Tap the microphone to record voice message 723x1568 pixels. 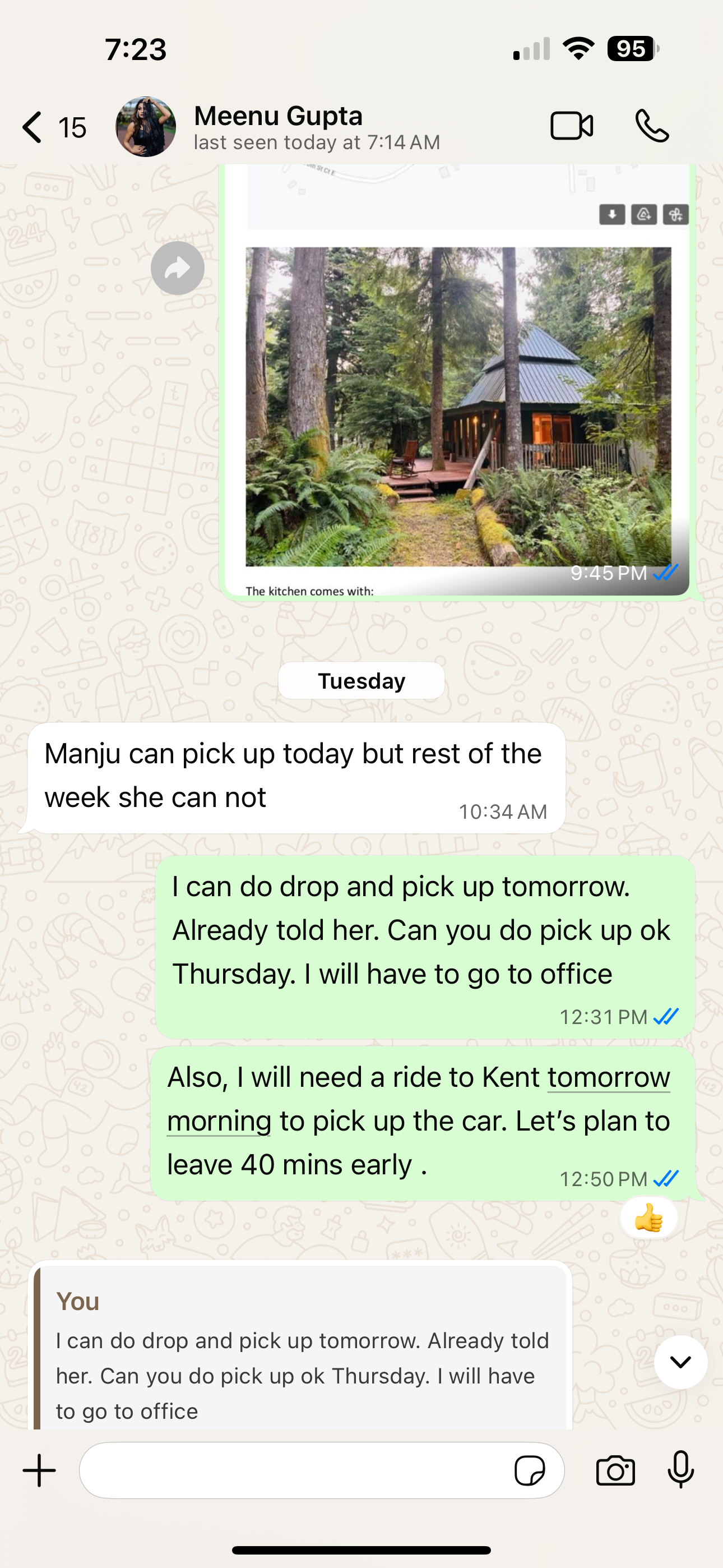680,1469
